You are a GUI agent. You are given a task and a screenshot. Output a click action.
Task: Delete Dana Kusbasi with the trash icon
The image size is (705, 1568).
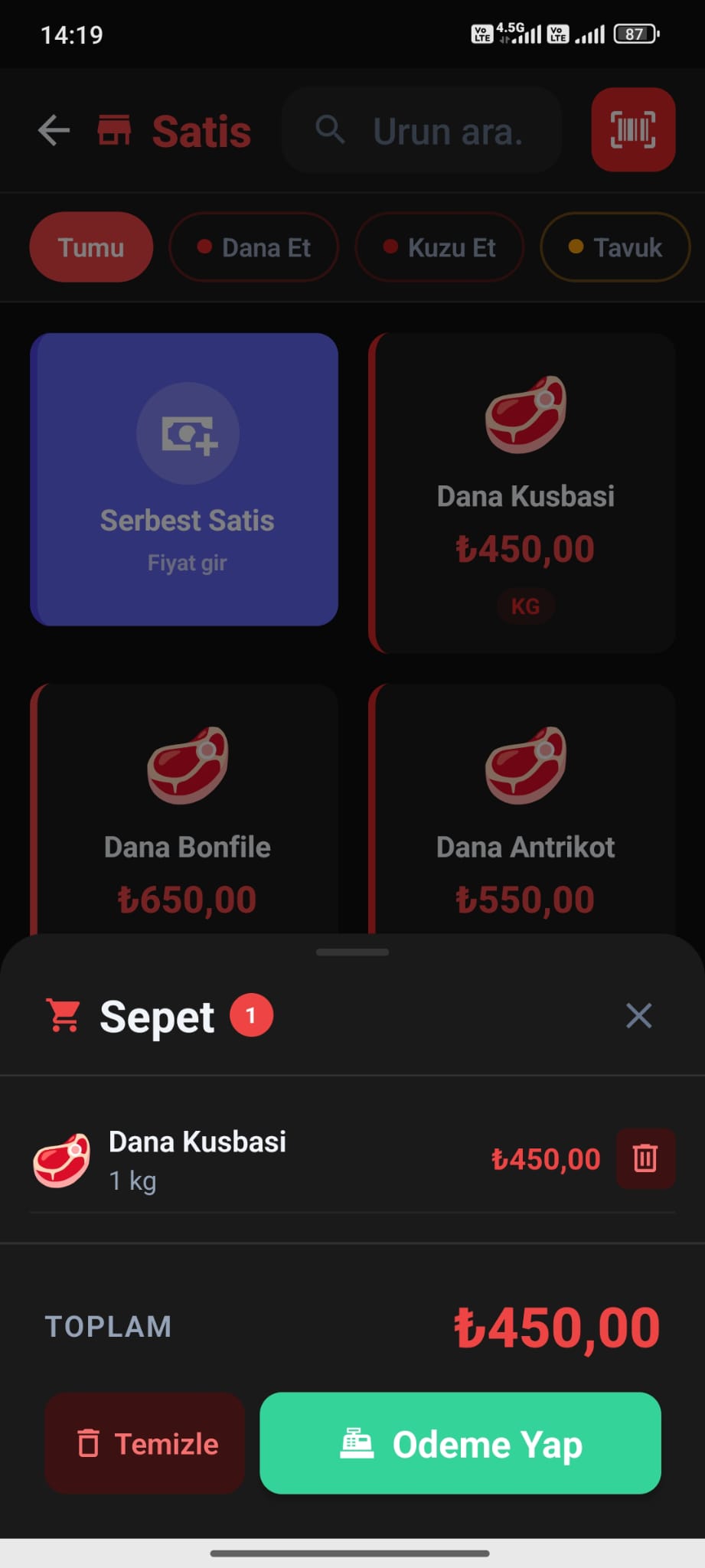point(645,1158)
